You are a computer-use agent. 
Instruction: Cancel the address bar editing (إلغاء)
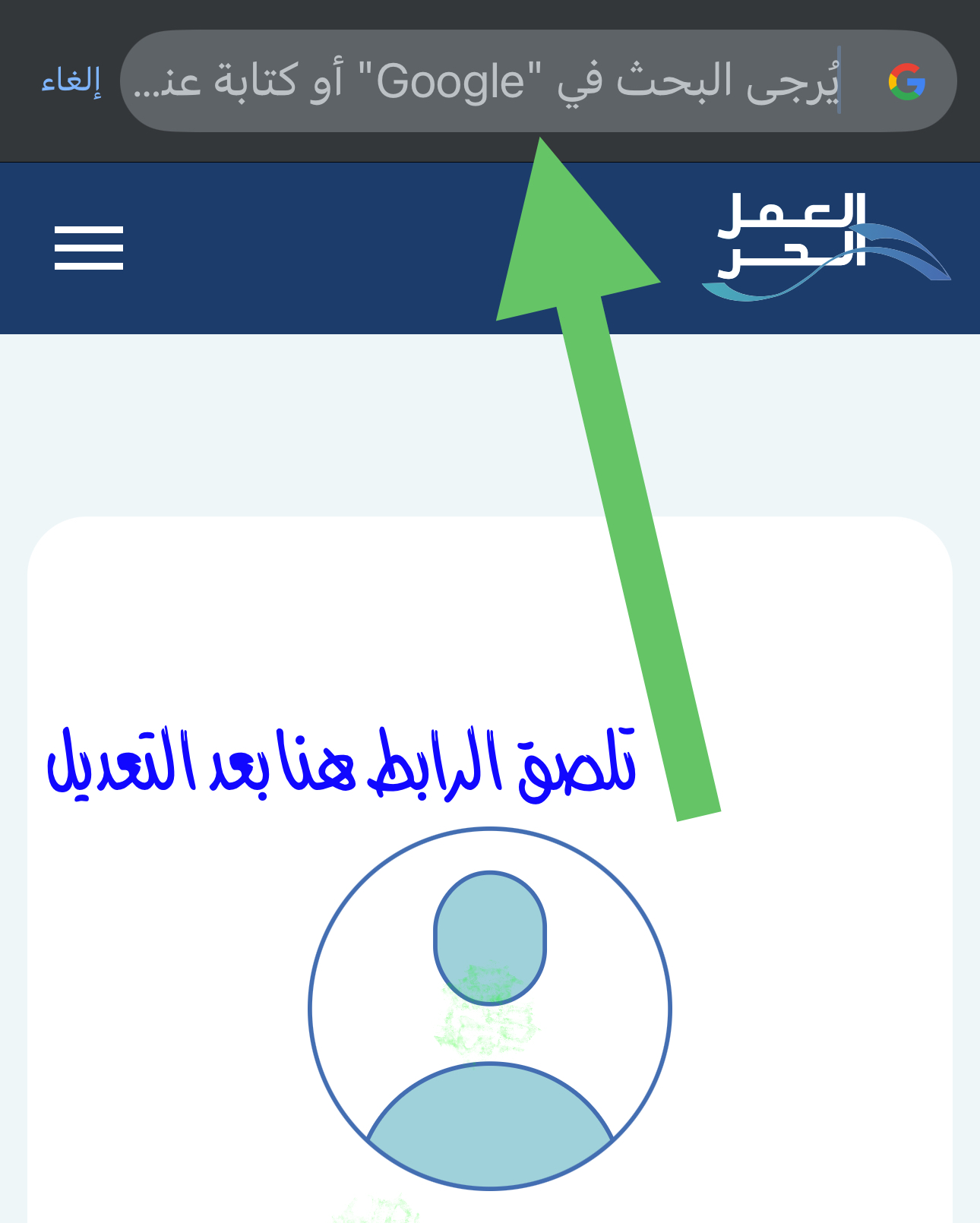(71, 81)
